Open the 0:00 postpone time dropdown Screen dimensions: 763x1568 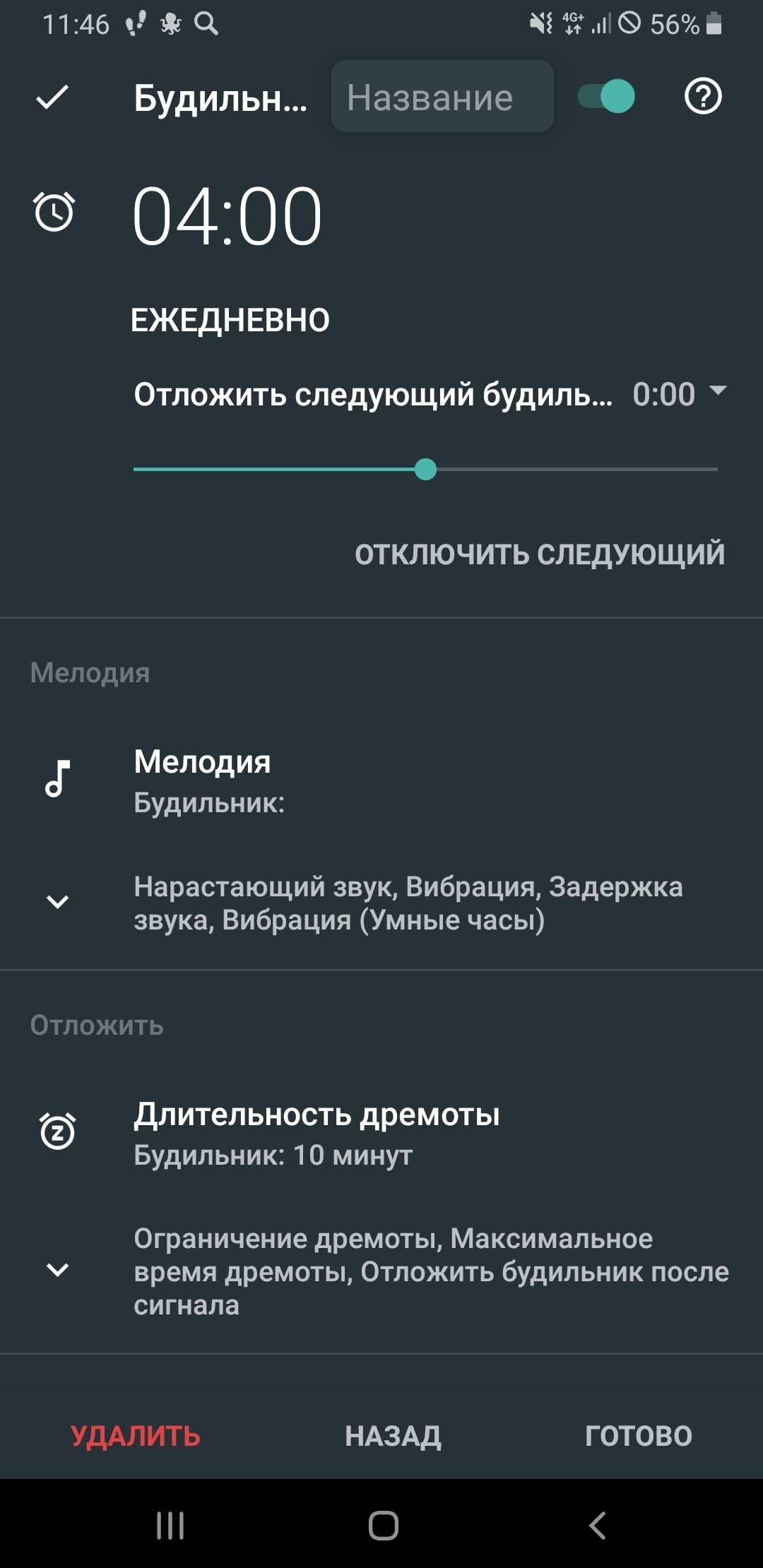pos(678,393)
